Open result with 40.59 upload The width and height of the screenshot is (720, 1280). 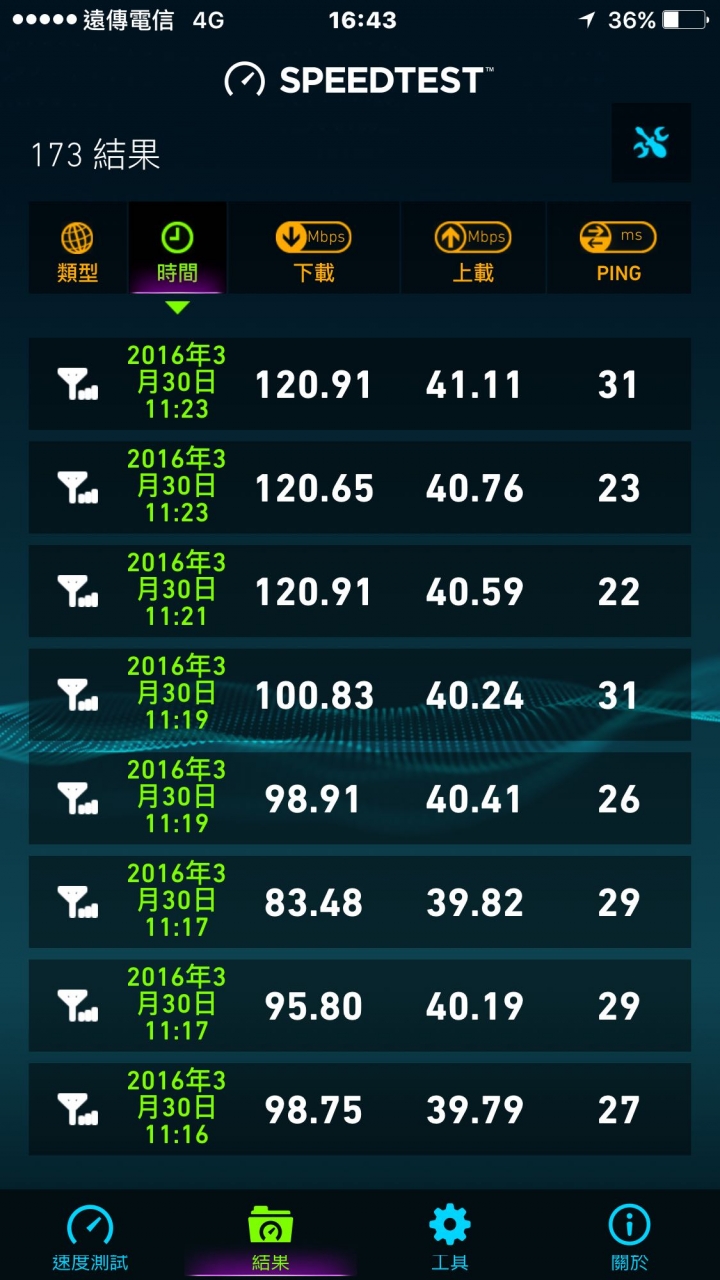point(360,592)
